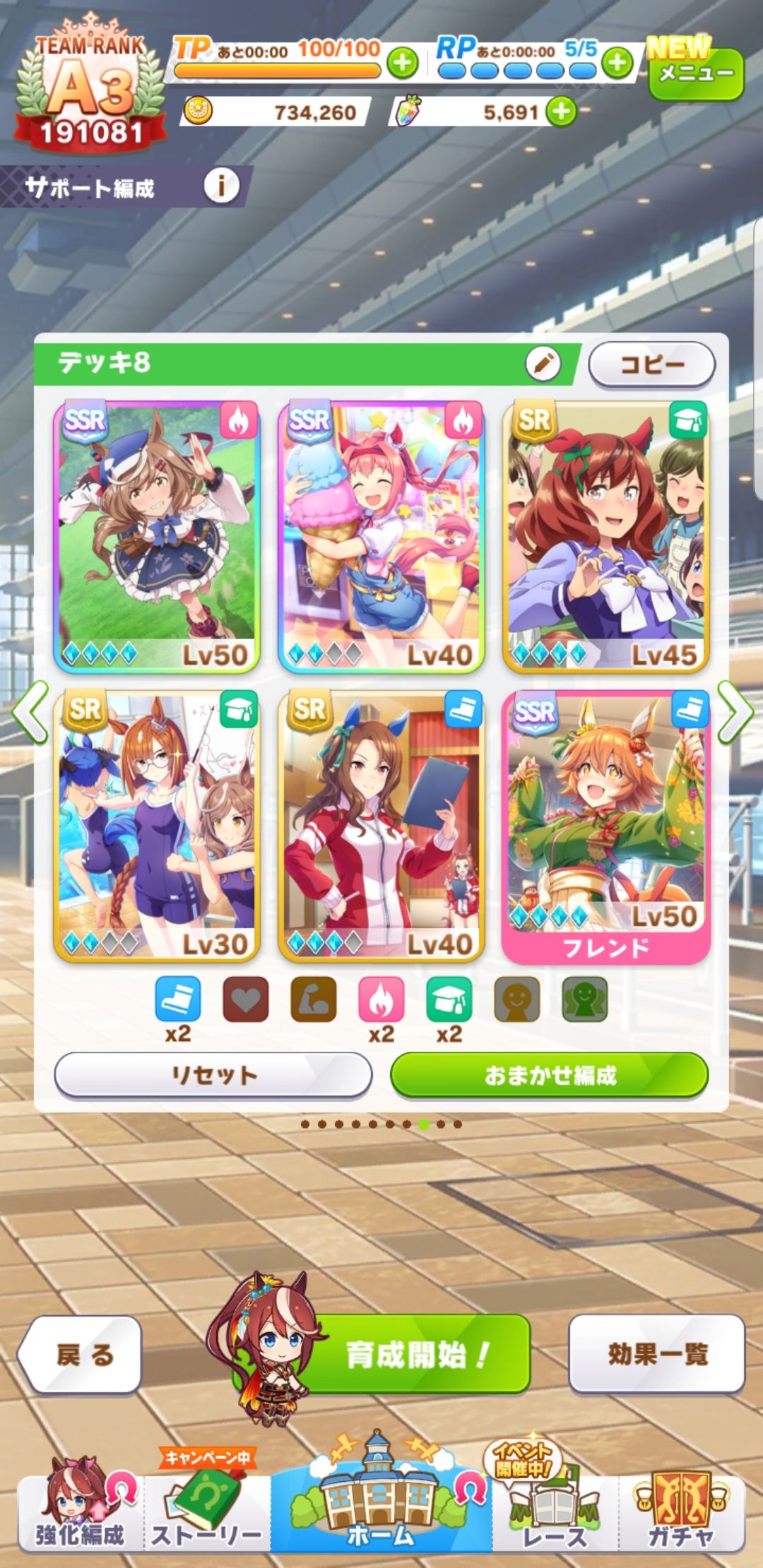Open the サポート編成 info icon
The width and height of the screenshot is (763, 1568).
coord(221,186)
